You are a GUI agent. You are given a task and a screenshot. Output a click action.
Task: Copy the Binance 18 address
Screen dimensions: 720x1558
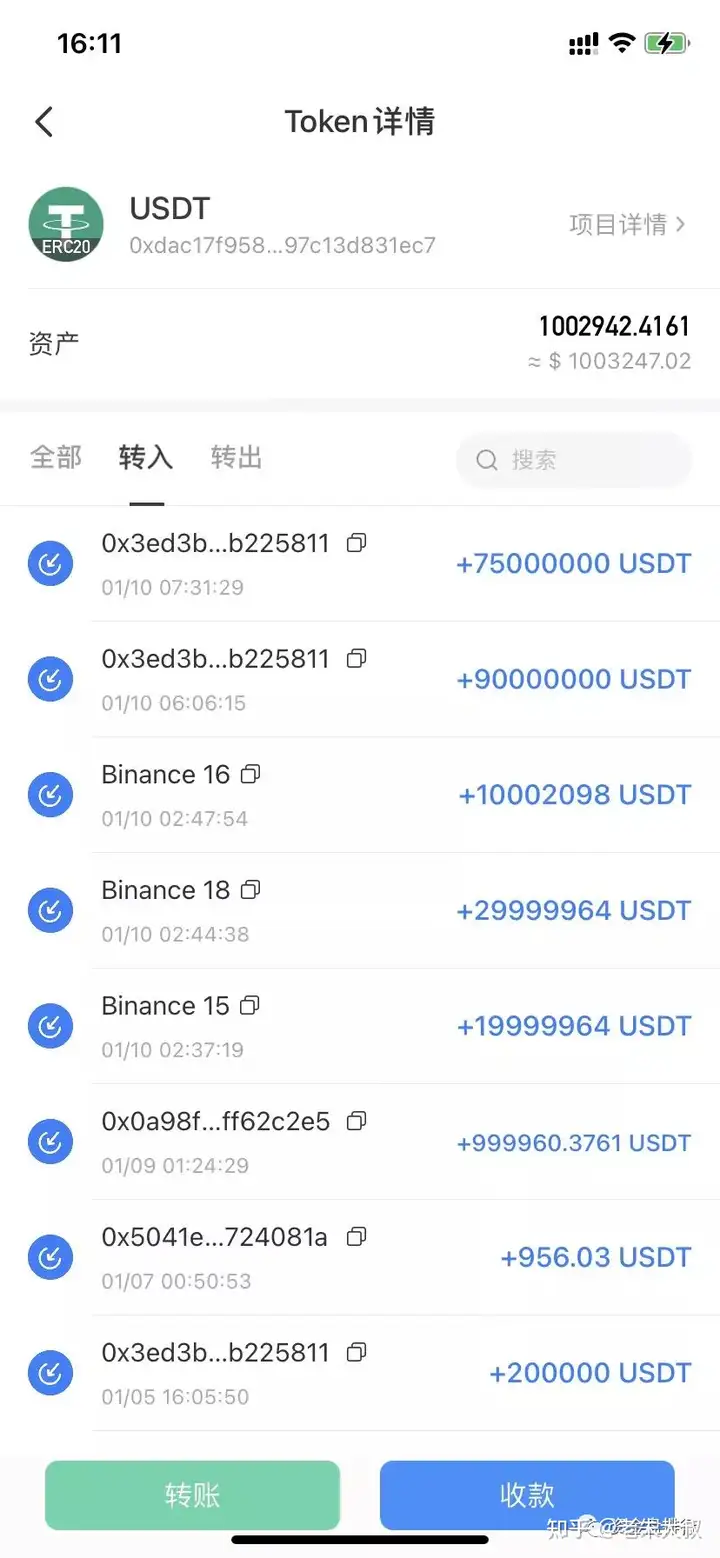[251, 890]
